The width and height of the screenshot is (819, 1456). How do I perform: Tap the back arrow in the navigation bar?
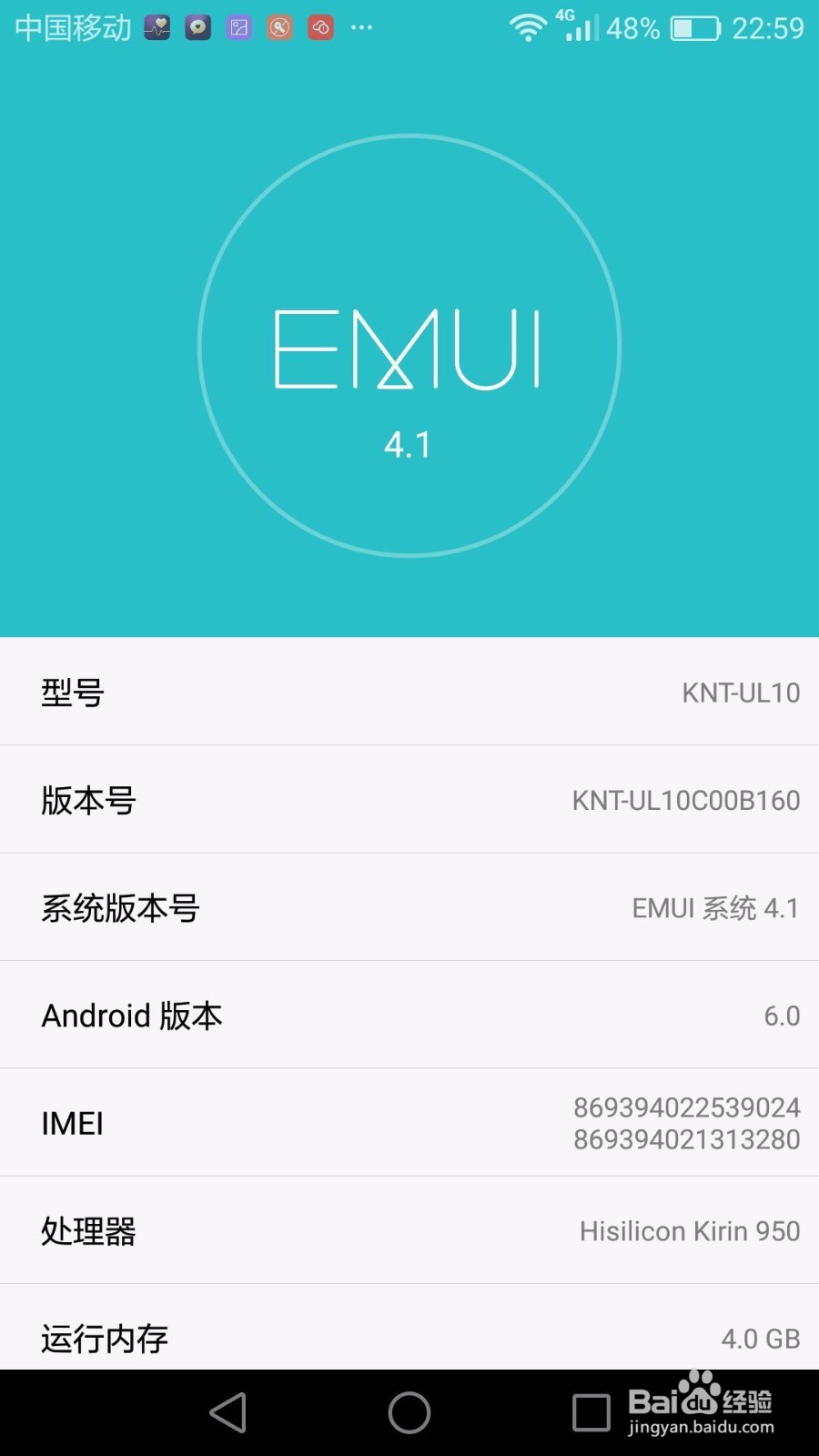point(228,1411)
